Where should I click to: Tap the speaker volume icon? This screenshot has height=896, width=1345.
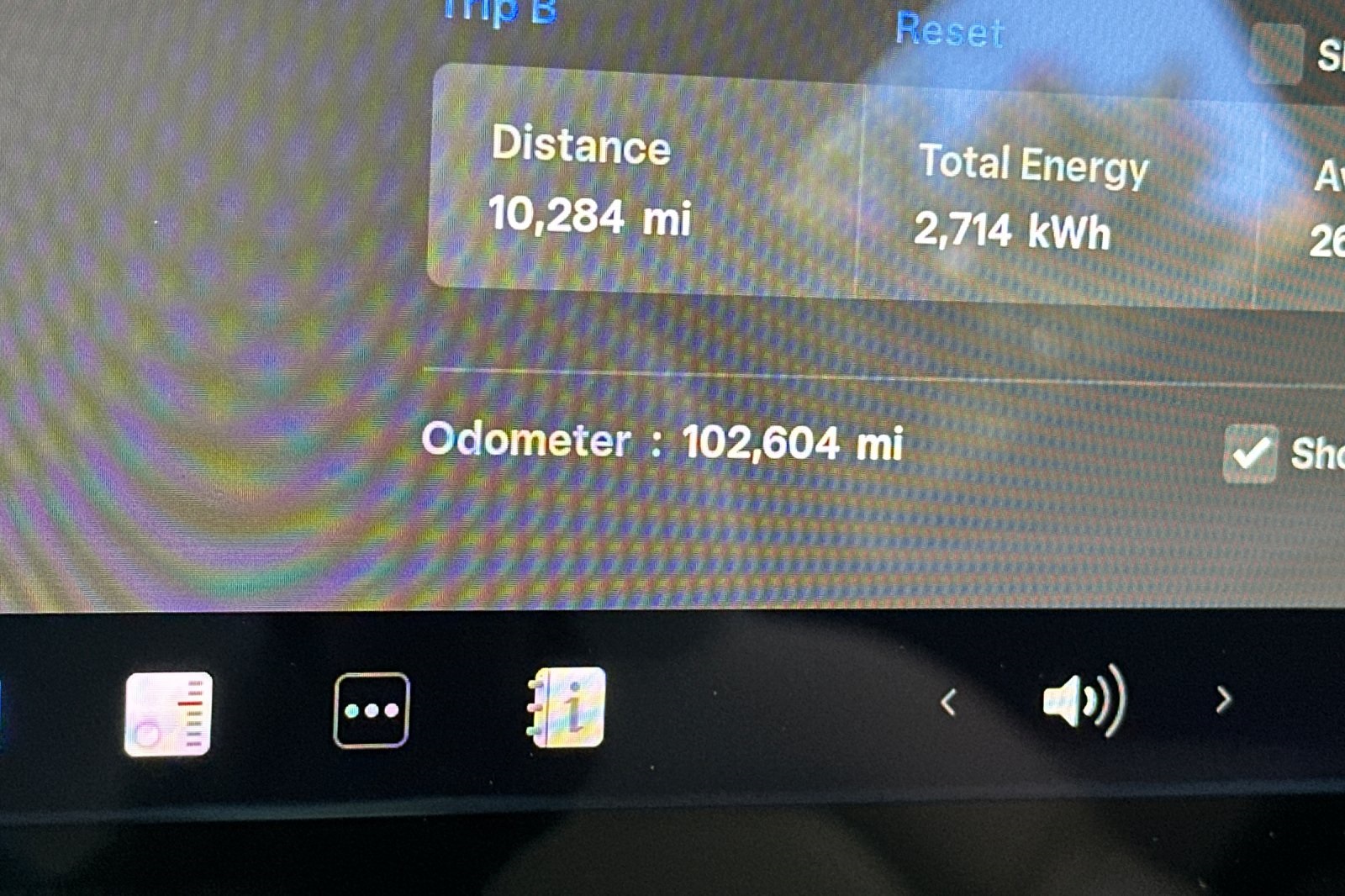tap(1084, 700)
